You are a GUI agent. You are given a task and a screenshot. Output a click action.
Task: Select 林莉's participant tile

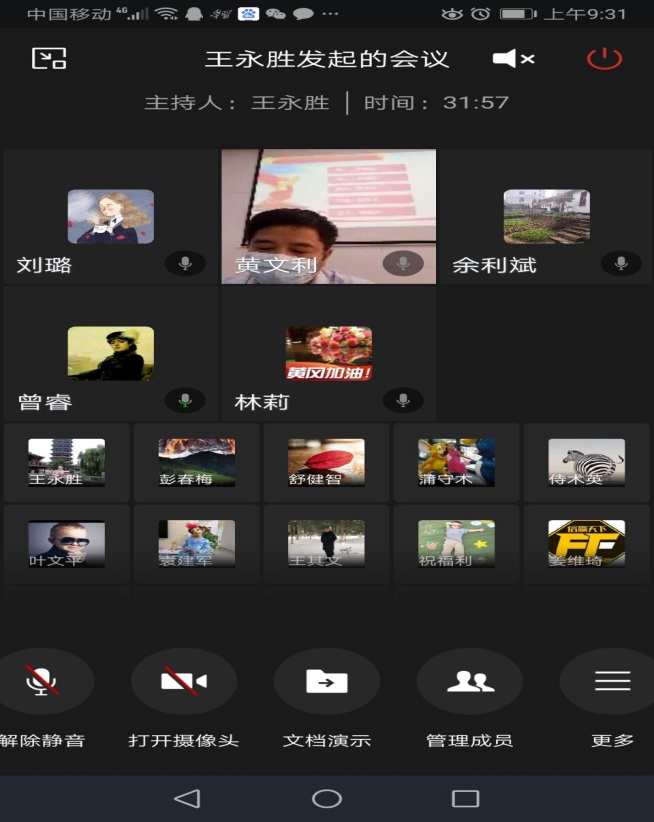pyautogui.click(x=328, y=353)
